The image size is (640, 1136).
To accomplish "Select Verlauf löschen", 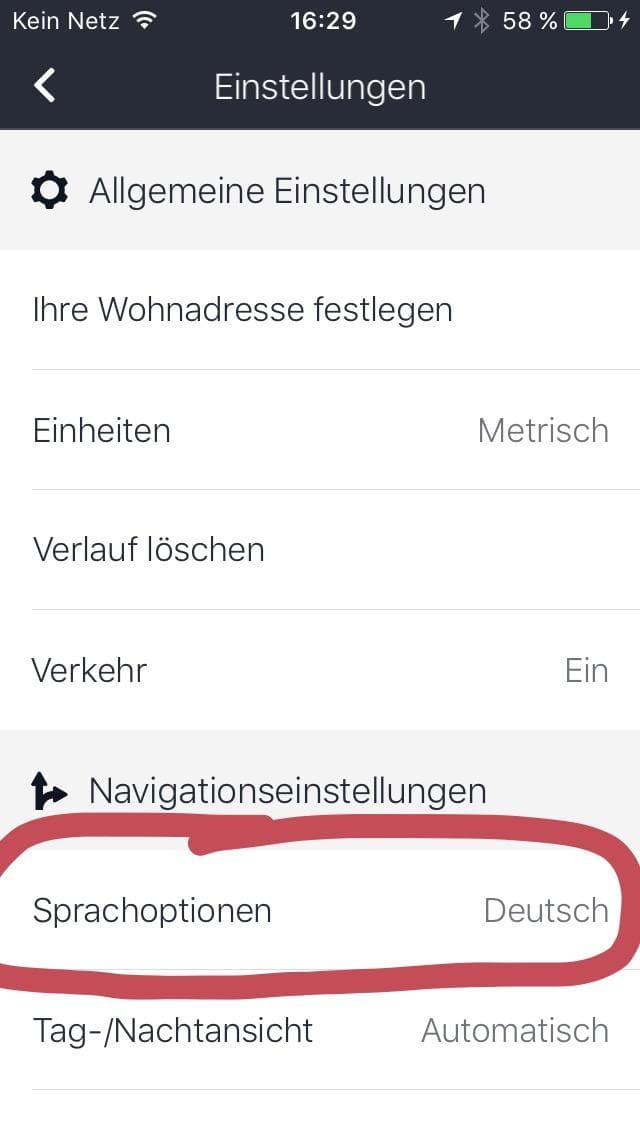I will [320, 549].
